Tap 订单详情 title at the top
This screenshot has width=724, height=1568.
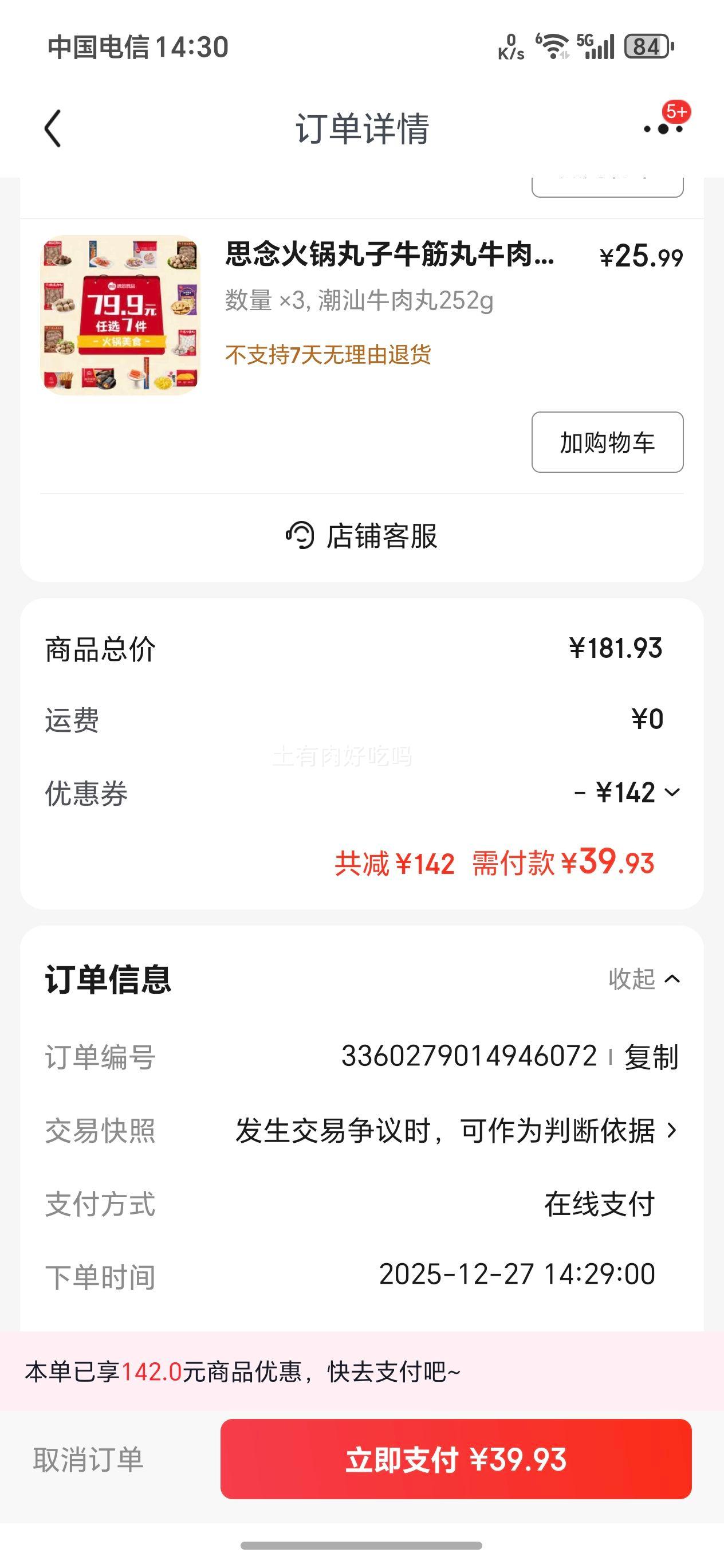(361, 128)
